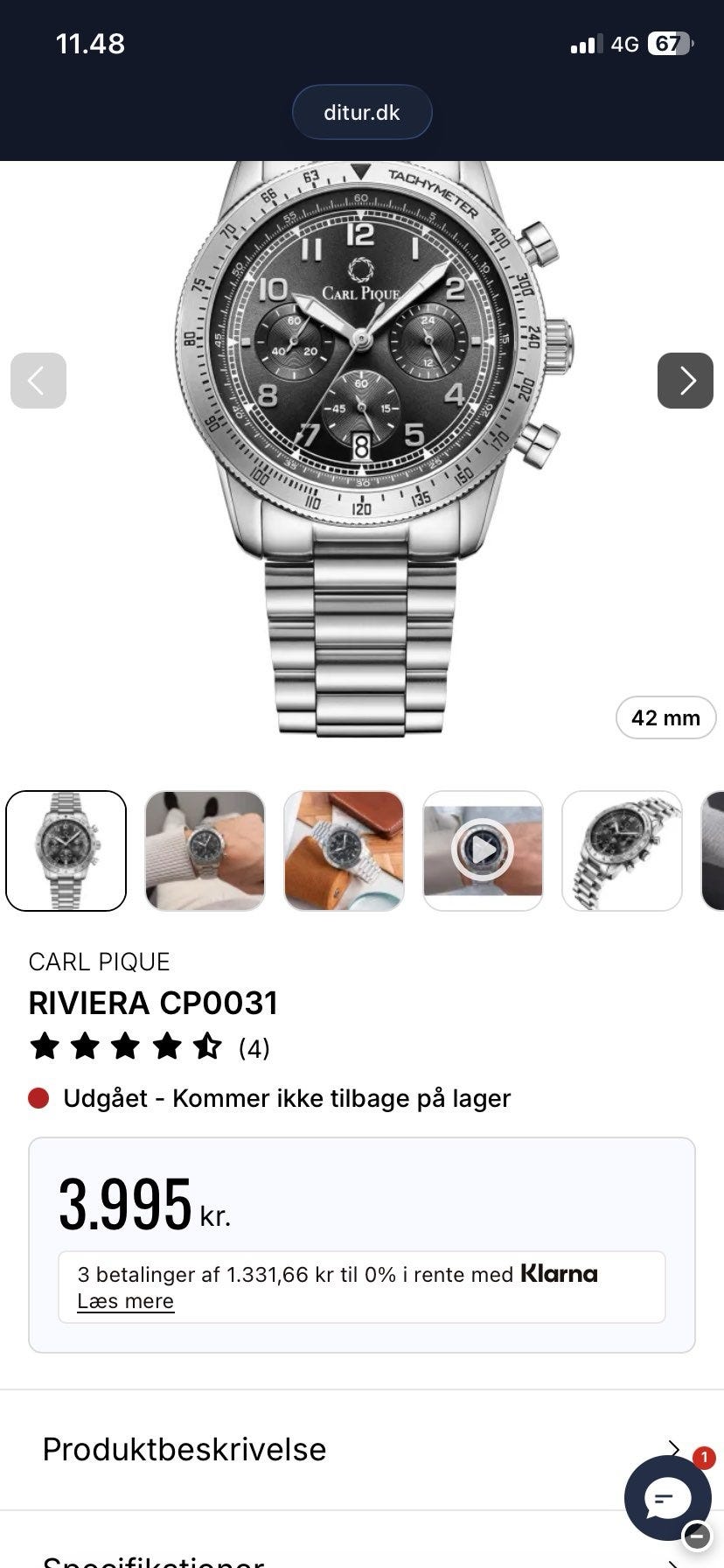This screenshot has width=724, height=1568.
Task: Select the wrist shot thumbnail
Action: coord(205,850)
